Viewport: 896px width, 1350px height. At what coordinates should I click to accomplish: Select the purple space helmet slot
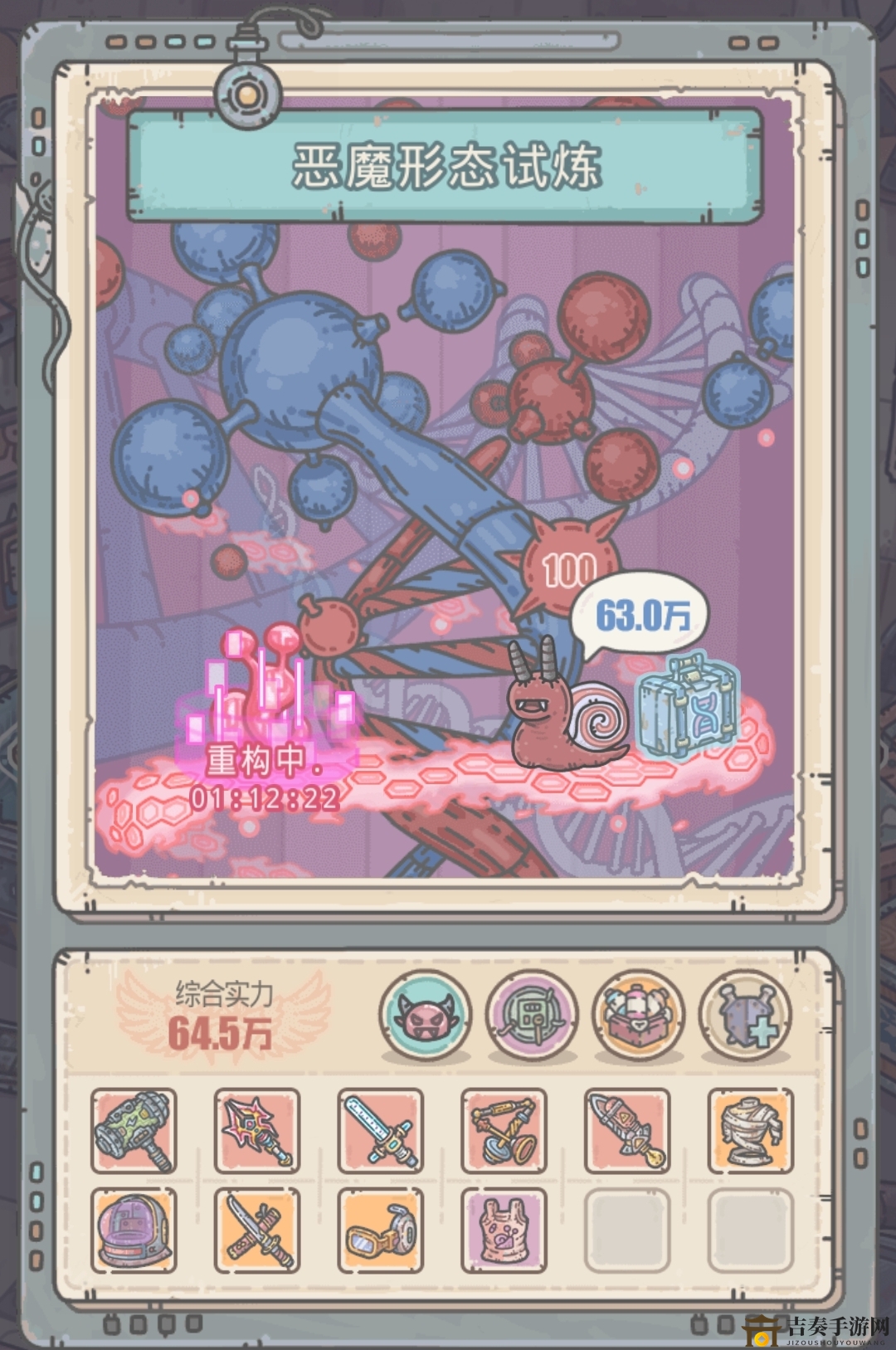(x=134, y=1230)
